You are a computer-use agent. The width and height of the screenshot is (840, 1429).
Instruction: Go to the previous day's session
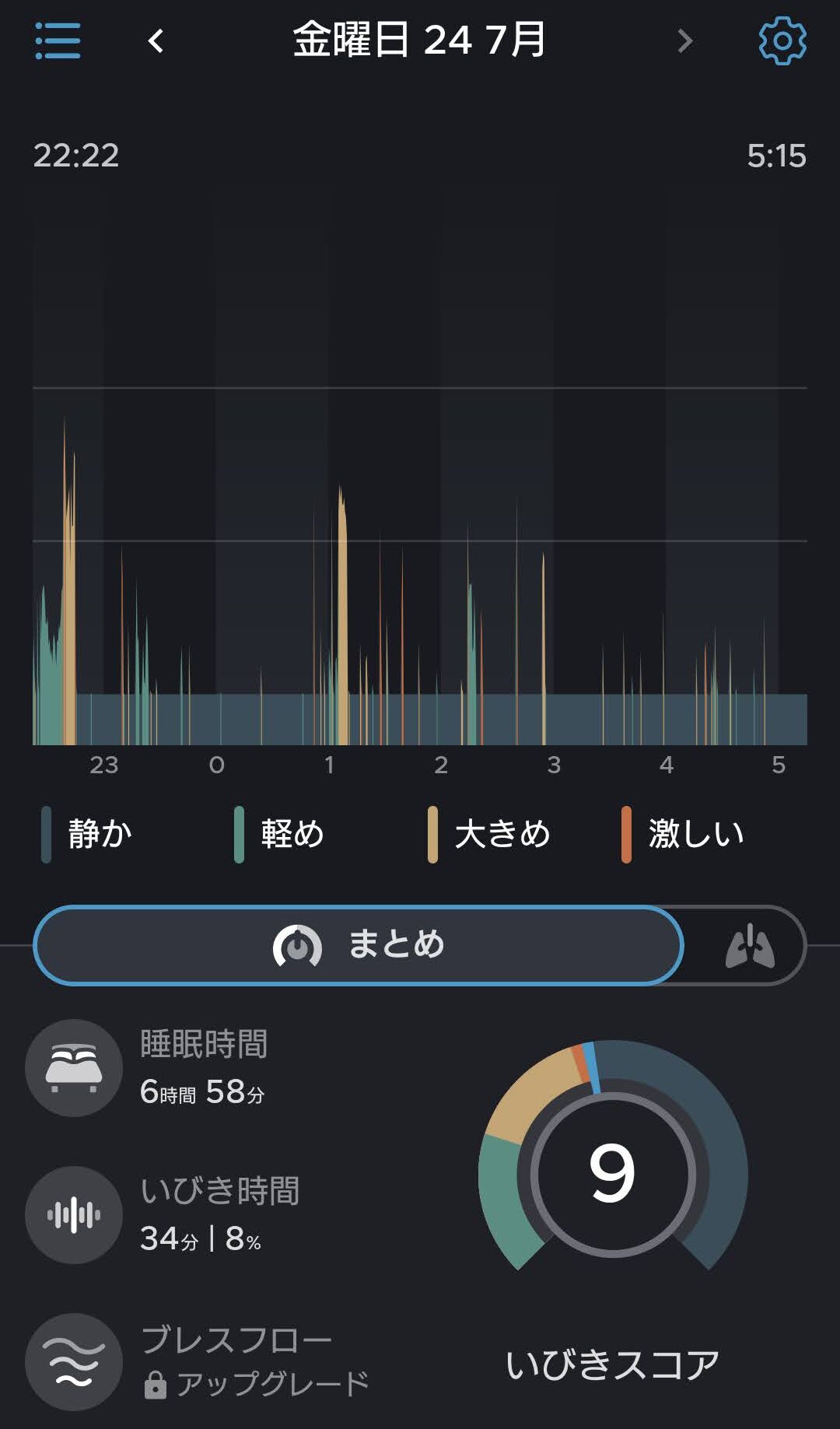click(x=156, y=40)
